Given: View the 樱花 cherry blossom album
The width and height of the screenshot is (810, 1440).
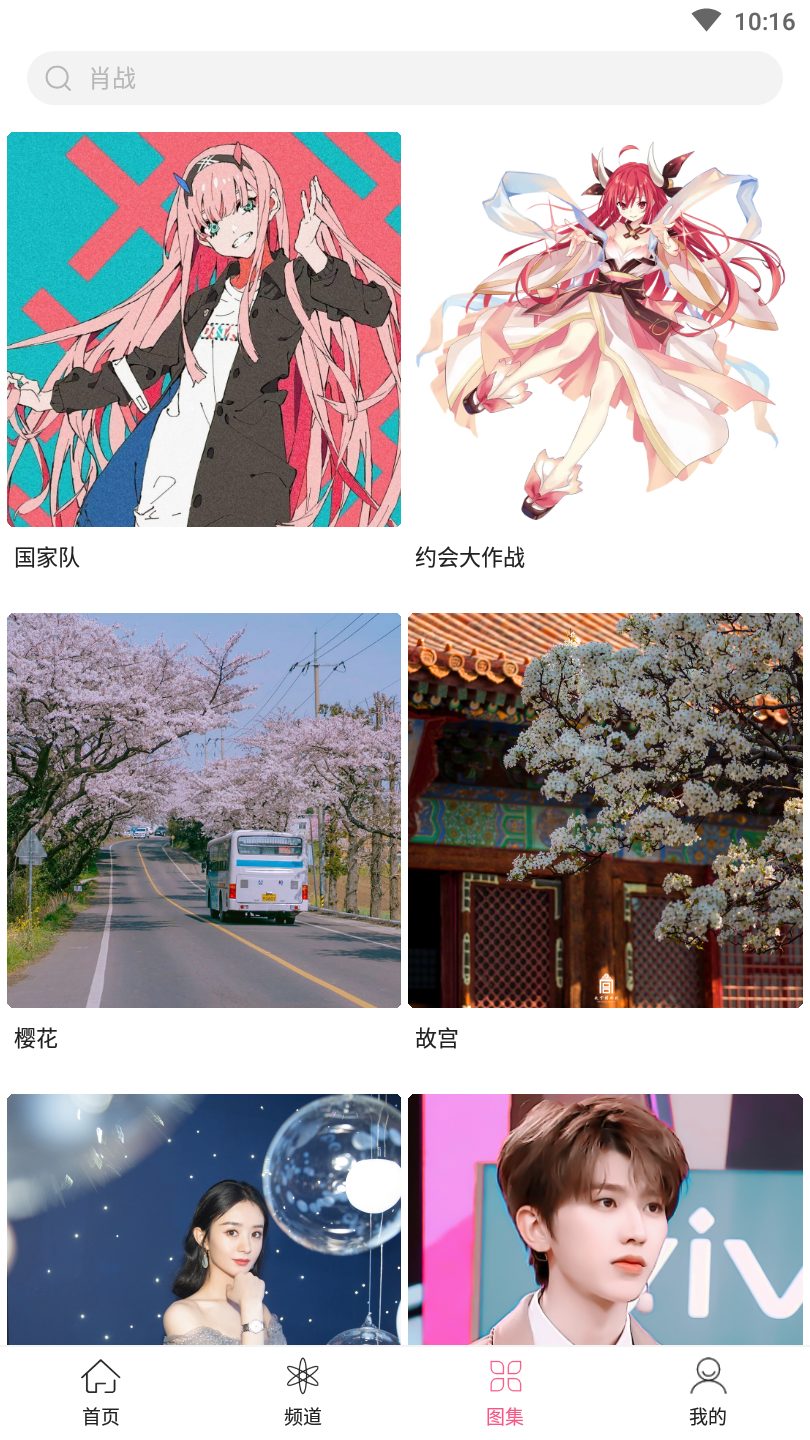Looking at the screenshot, I should [204, 810].
